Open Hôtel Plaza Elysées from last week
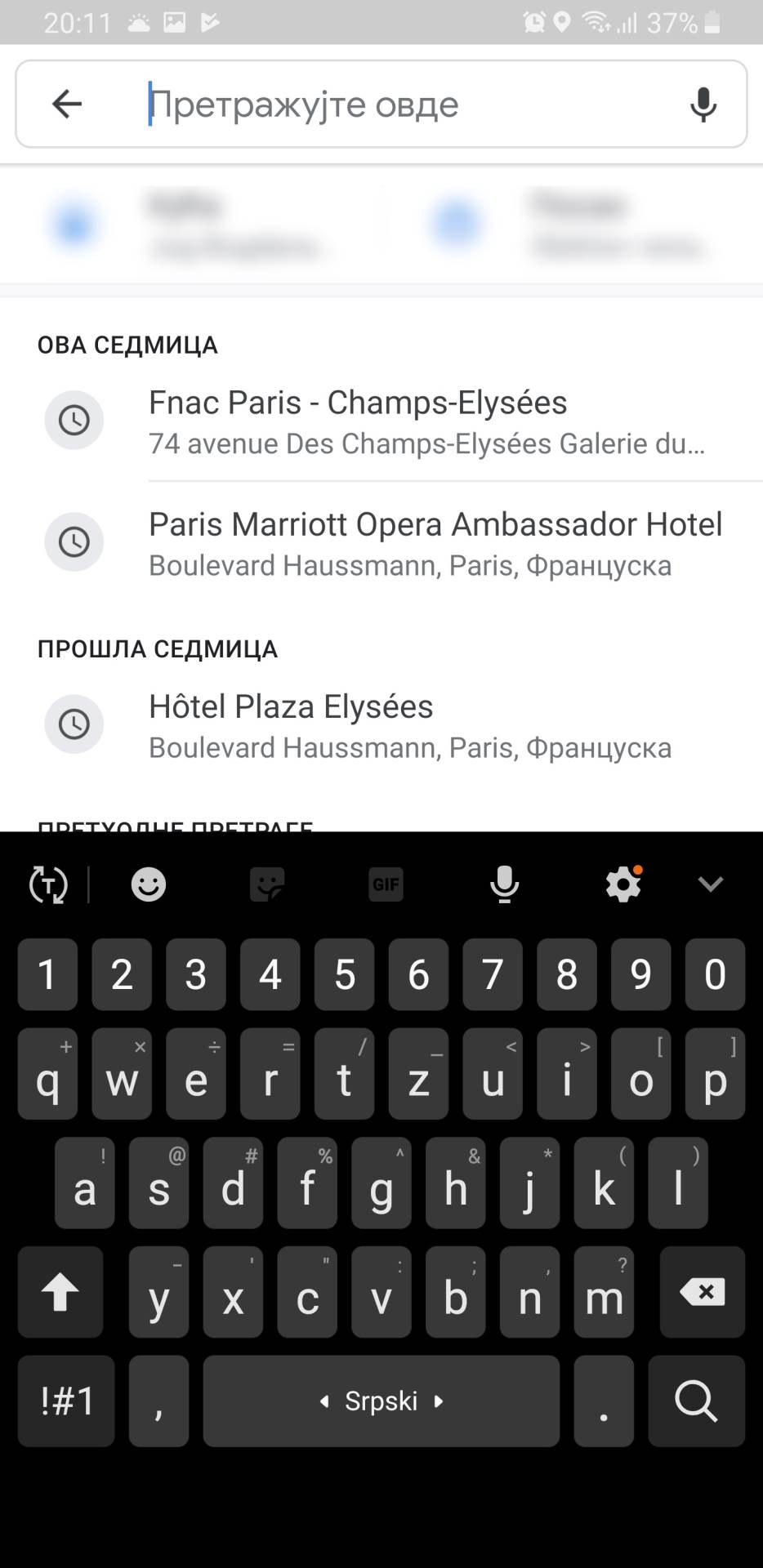 tap(408, 725)
